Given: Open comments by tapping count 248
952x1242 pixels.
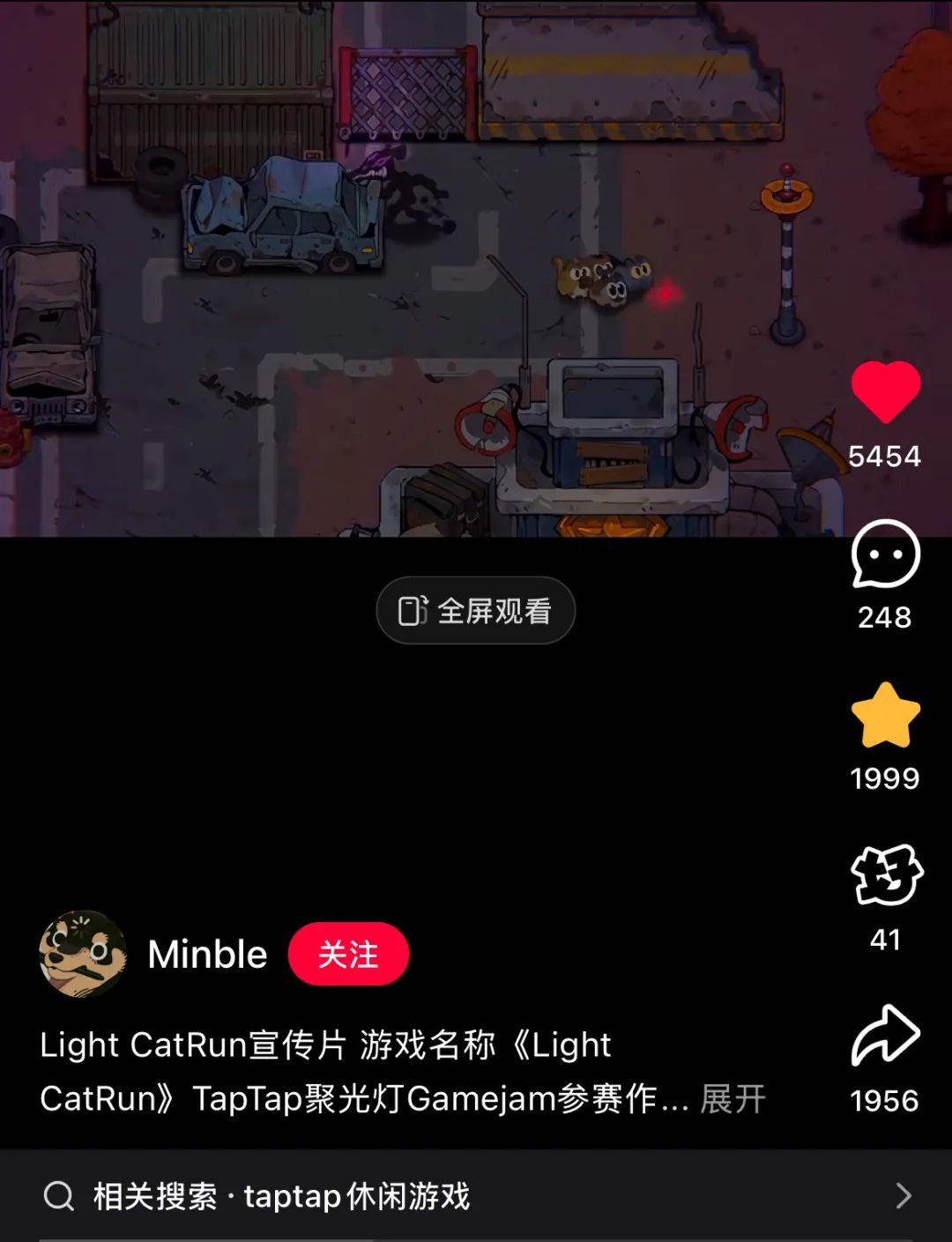Looking at the screenshot, I should point(884,617).
